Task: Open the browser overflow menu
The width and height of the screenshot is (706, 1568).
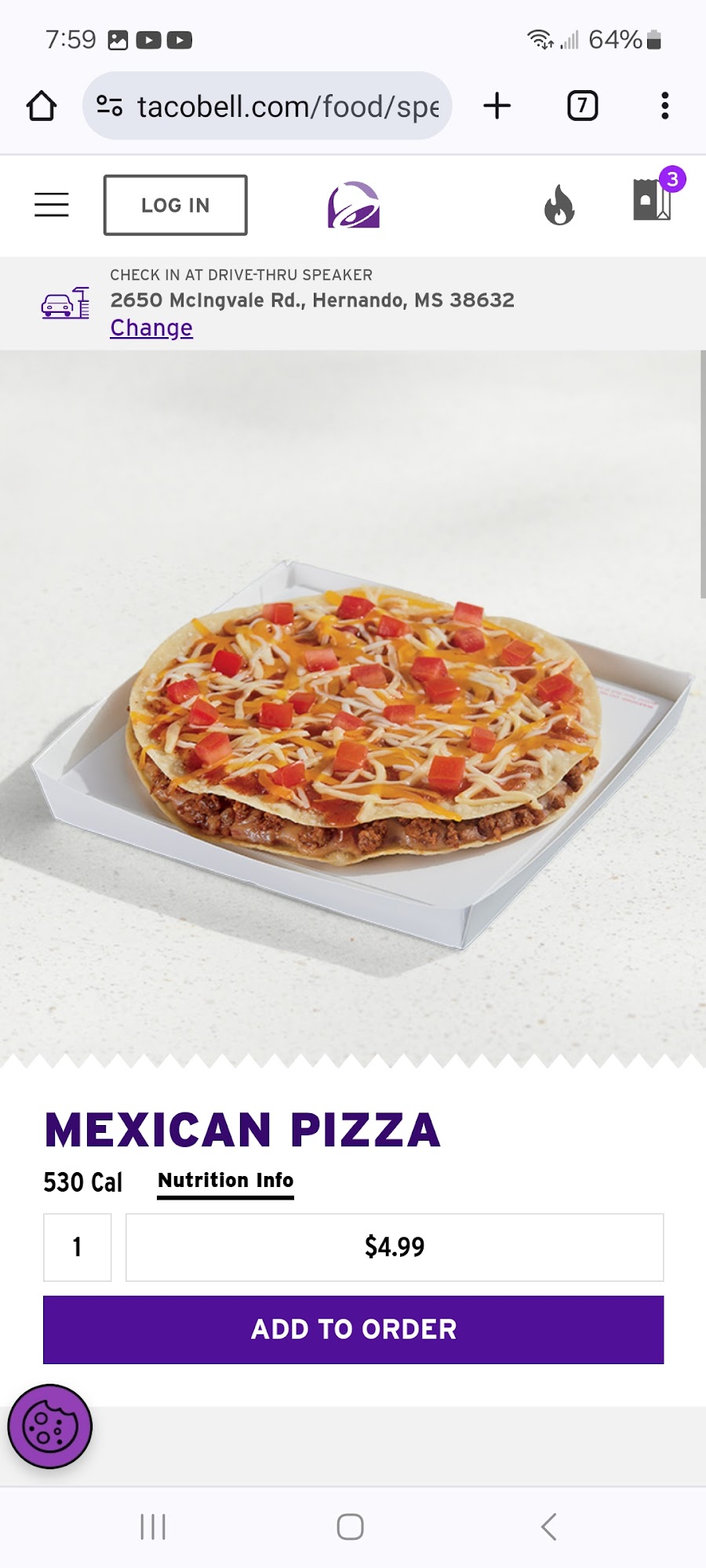Action: (x=664, y=106)
